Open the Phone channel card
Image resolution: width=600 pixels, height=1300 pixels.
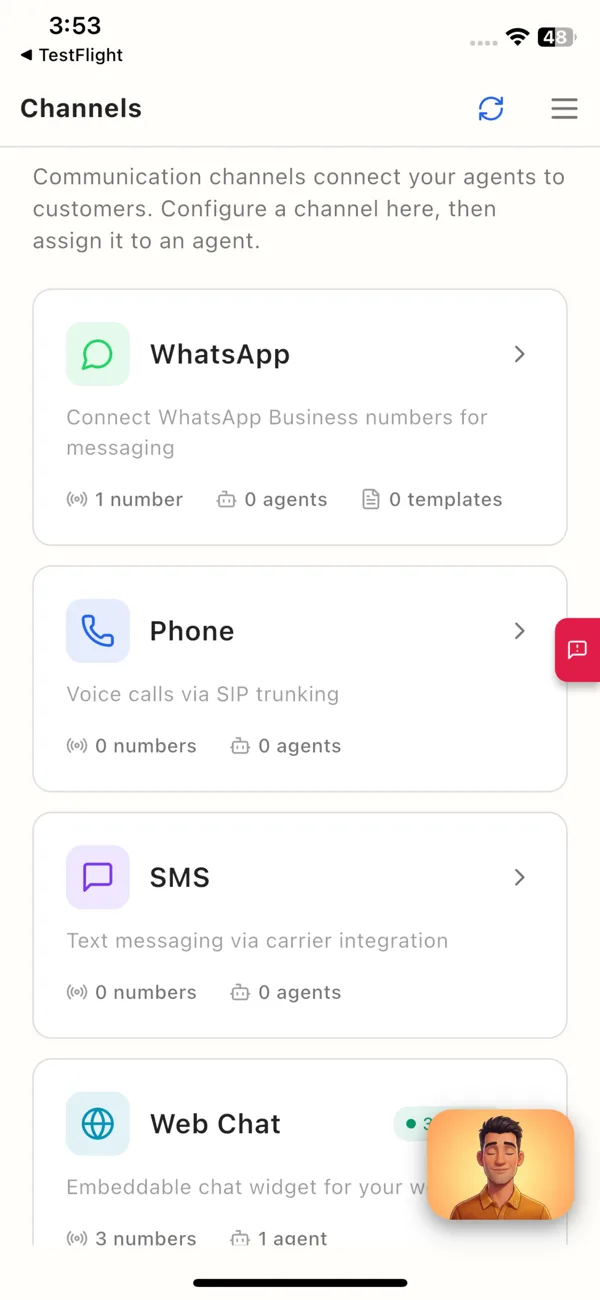click(x=300, y=679)
